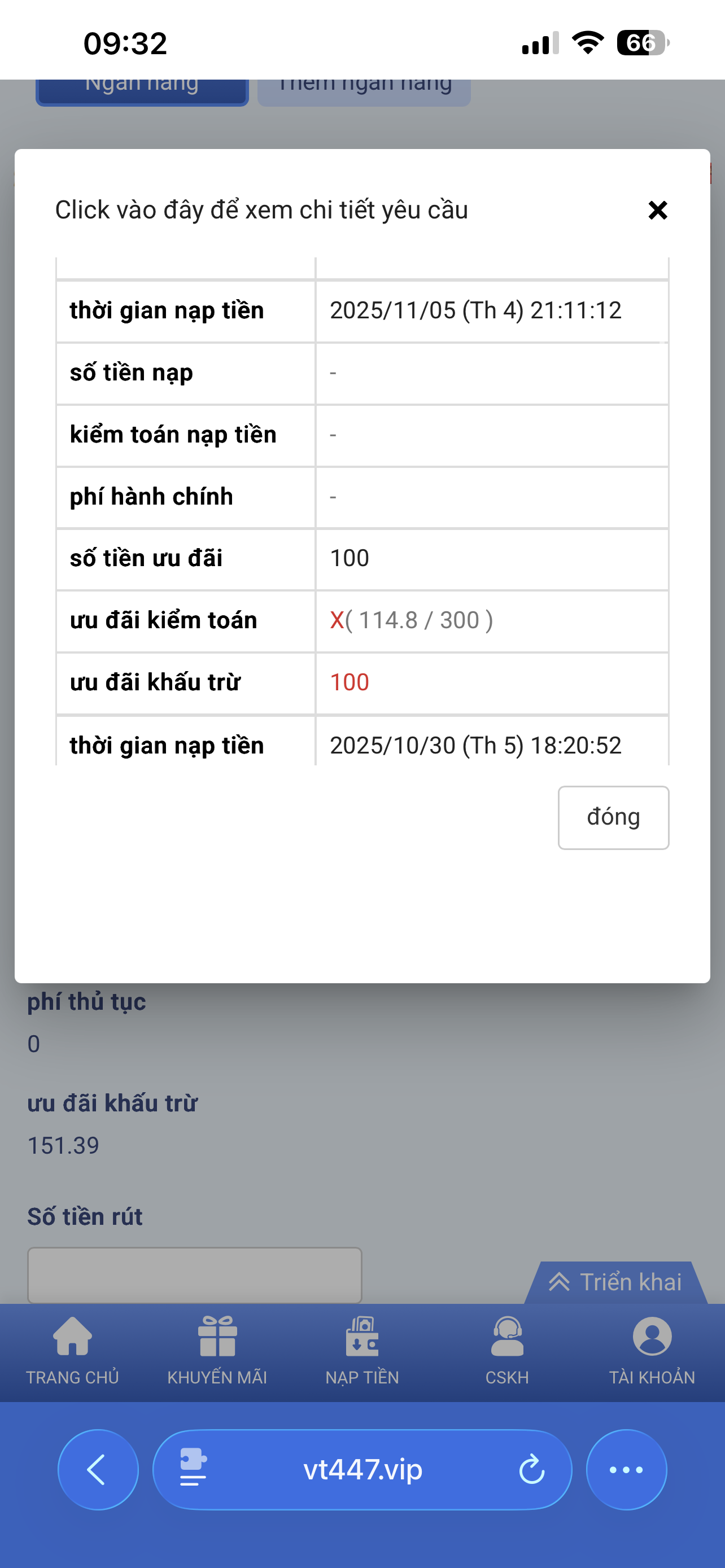Viewport: 725px width, 1568px height.
Task: Tap the vt447.vip address bar
Action: [362, 1469]
